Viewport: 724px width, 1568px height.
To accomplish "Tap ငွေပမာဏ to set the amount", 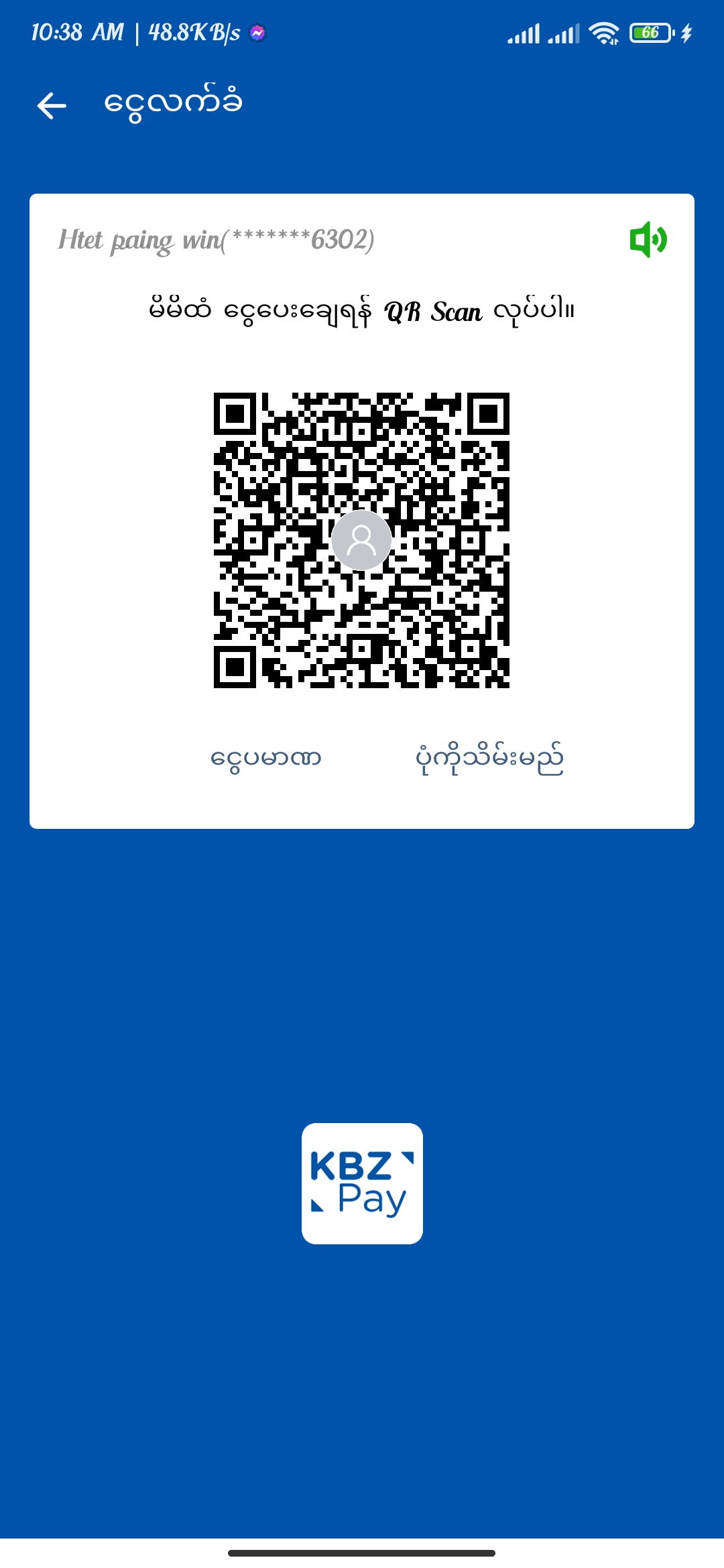I will [266, 759].
